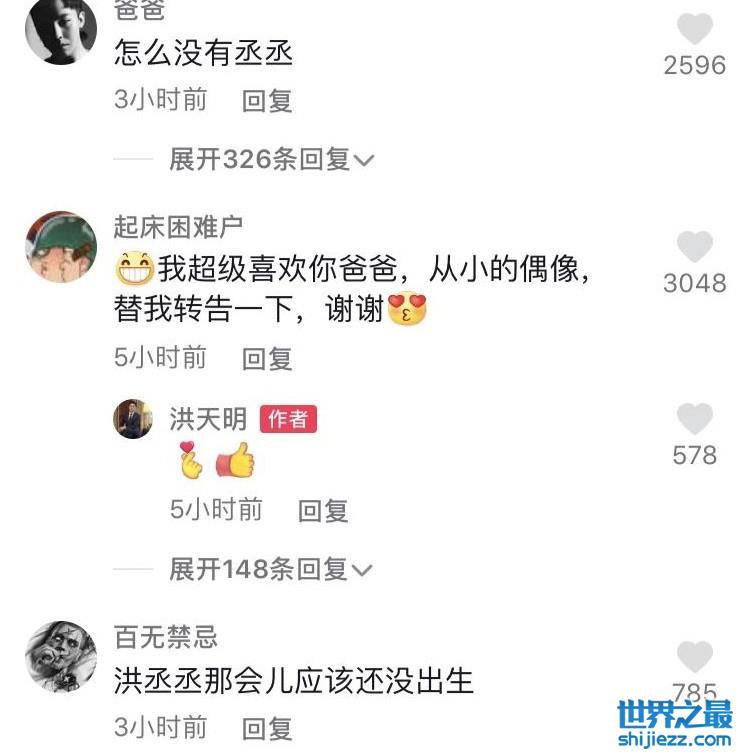The width and height of the screenshot is (742, 754).
Task: Open 百无禁忌's profile avatar
Action: [61, 657]
